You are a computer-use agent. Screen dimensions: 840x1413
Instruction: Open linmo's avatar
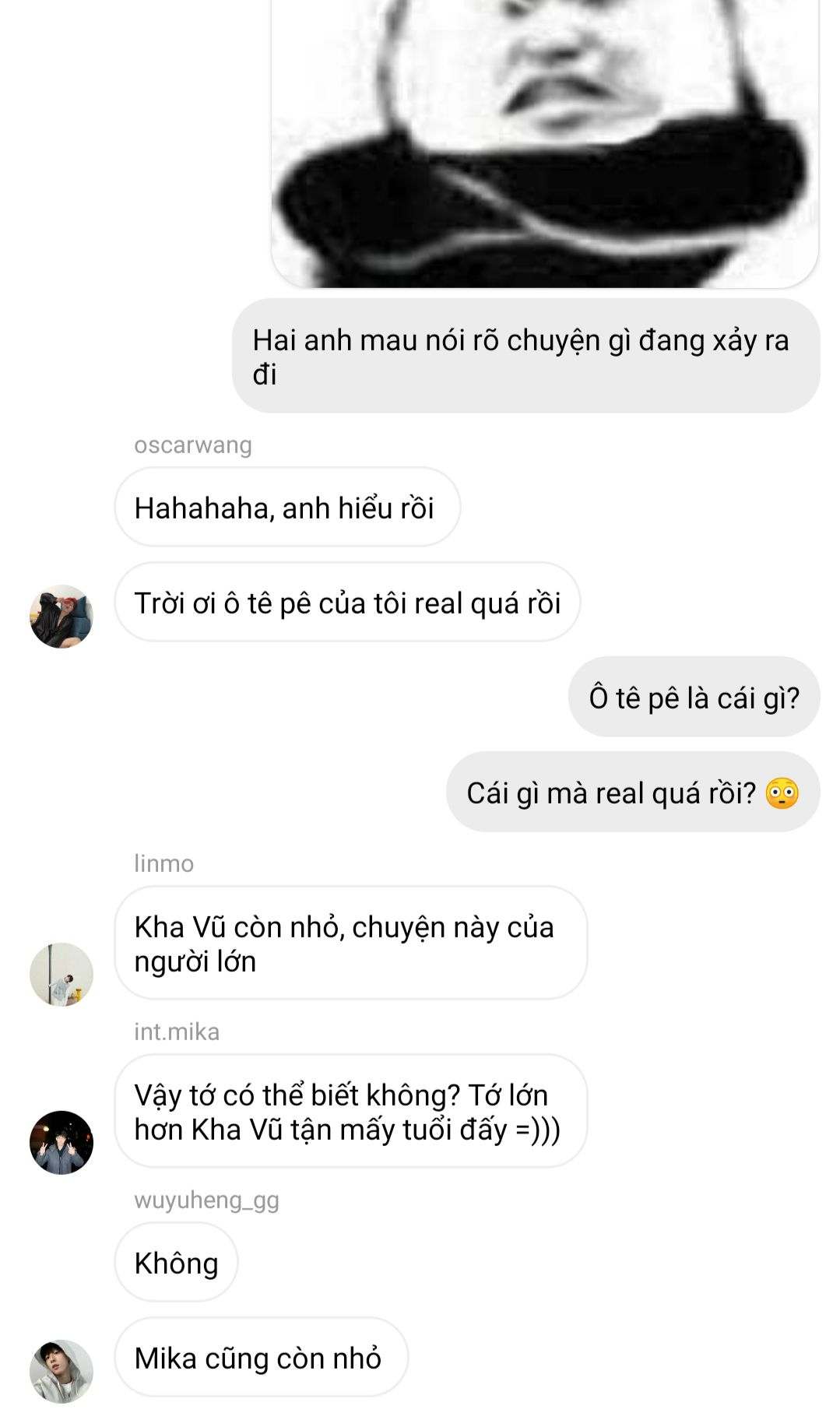[x=61, y=974]
